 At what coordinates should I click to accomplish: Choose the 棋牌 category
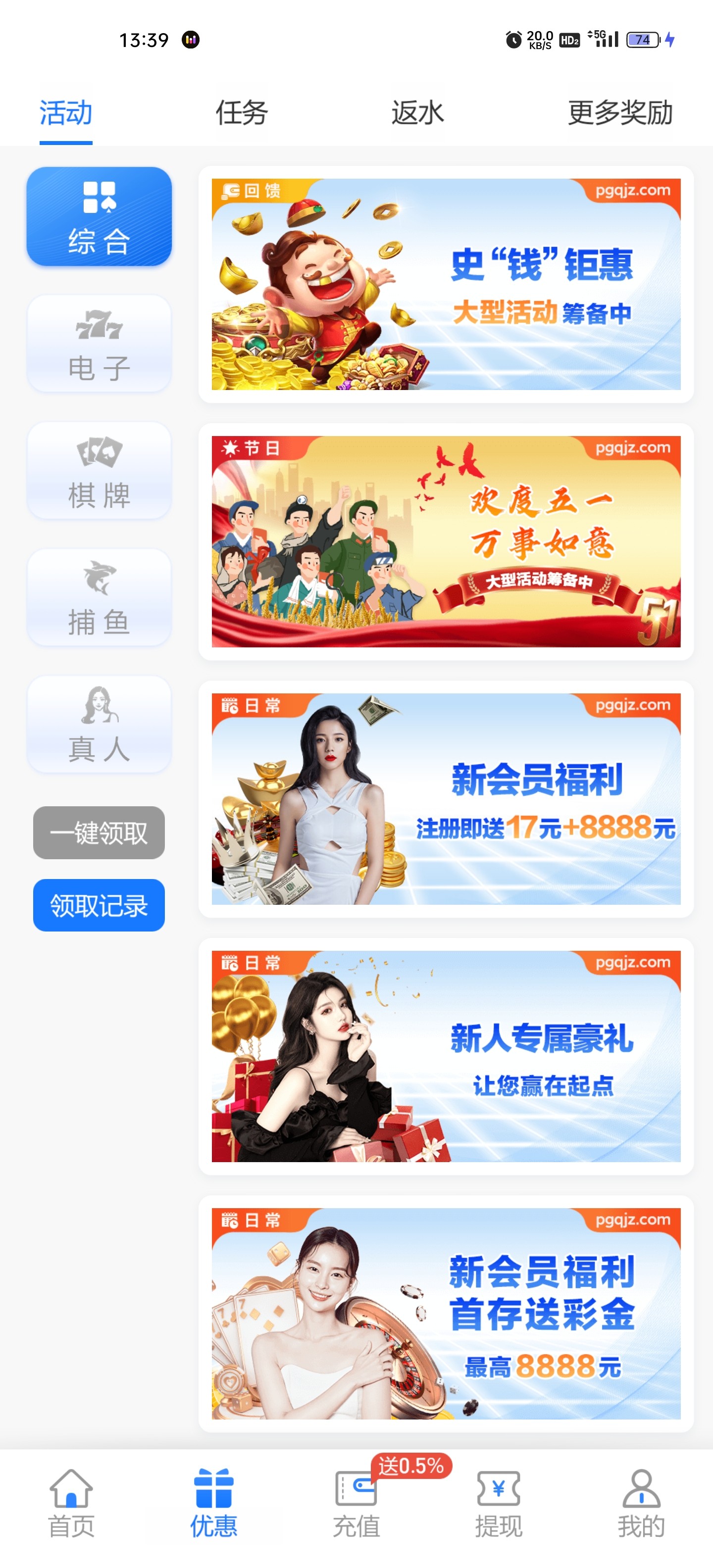pos(99,471)
